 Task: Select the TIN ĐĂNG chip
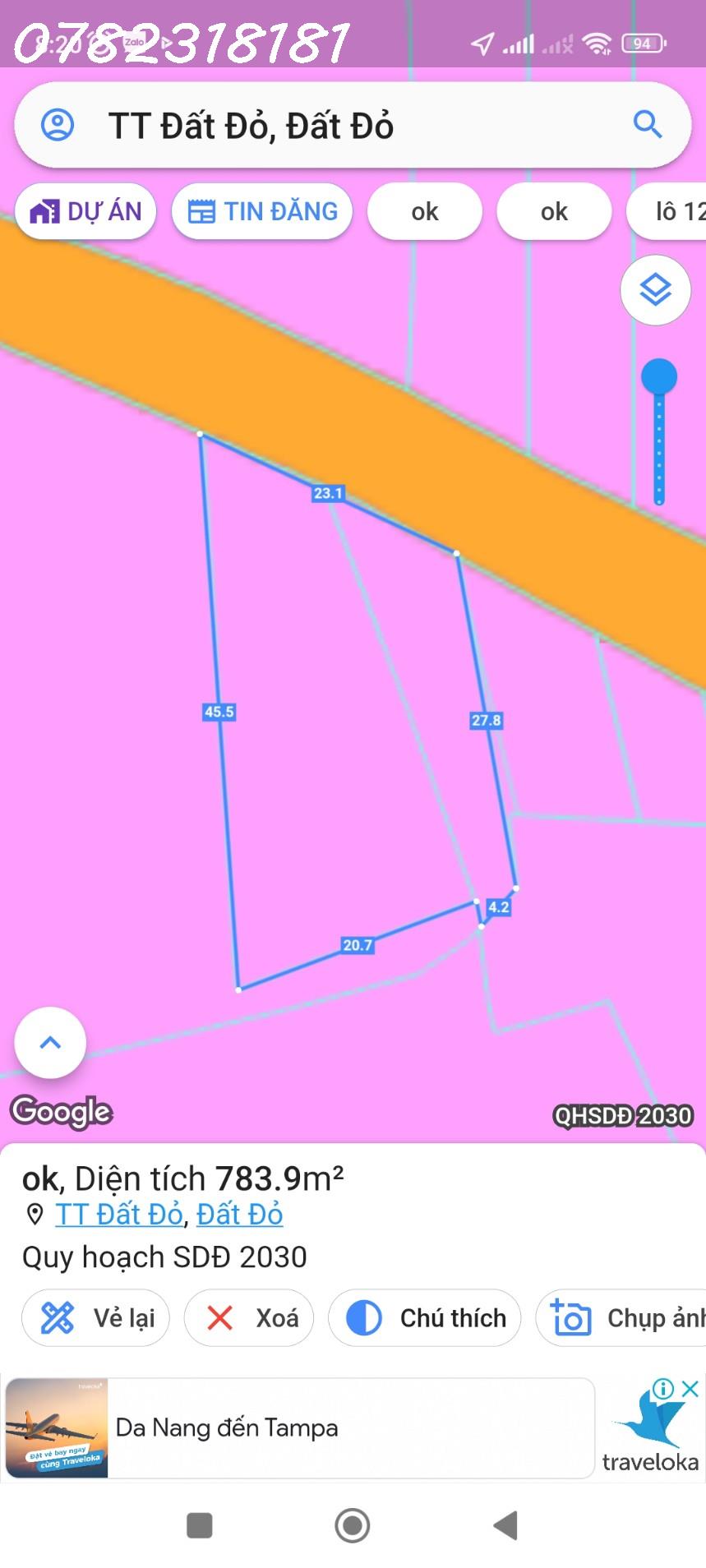pyautogui.click(x=262, y=212)
